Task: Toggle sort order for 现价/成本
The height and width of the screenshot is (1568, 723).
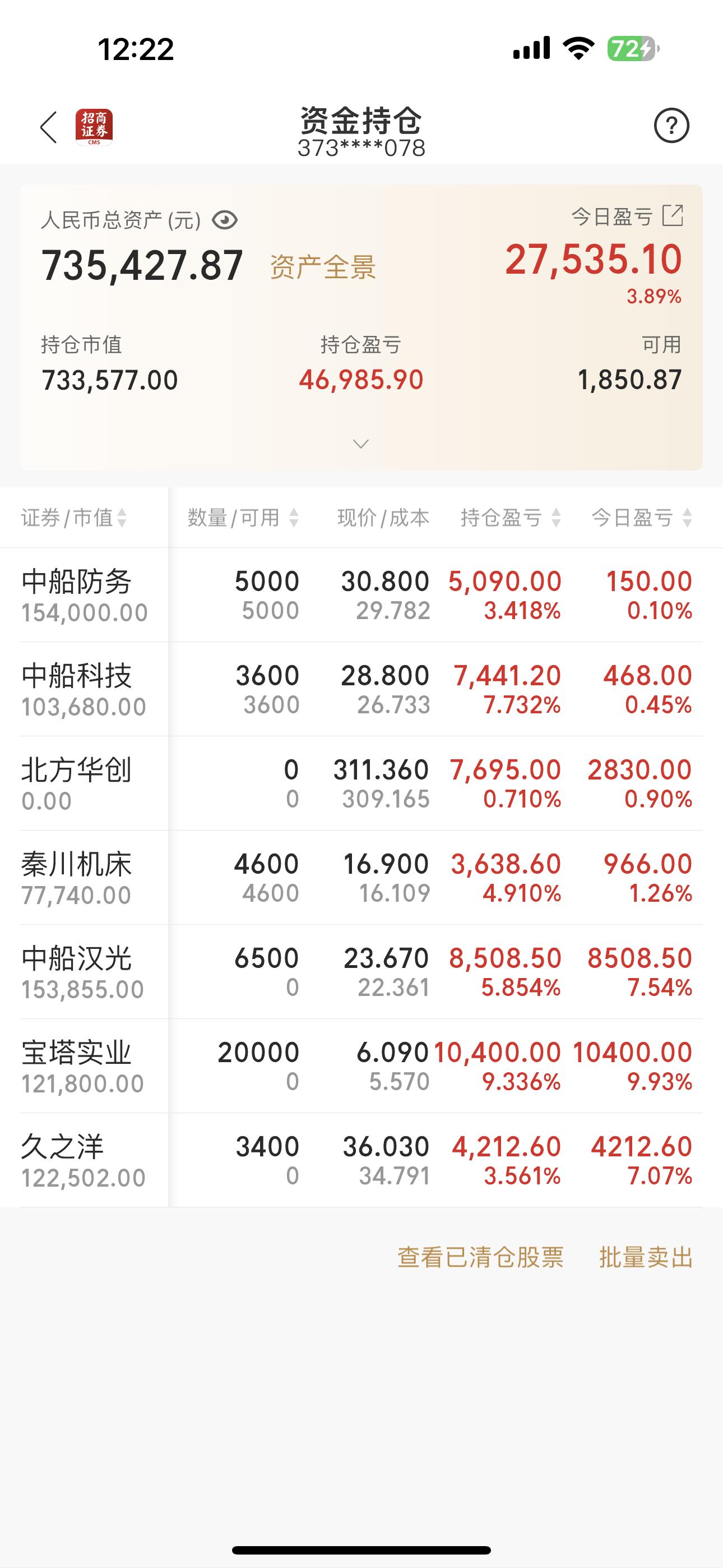Action: click(383, 519)
